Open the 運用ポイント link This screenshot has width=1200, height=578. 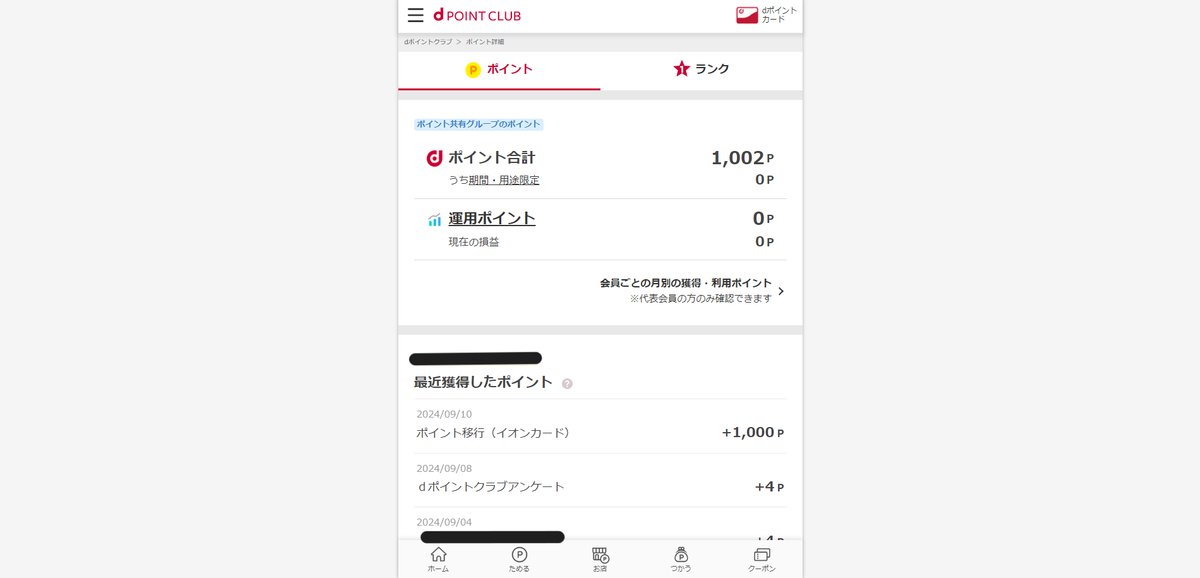pyautogui.click(x=492, y=218)
